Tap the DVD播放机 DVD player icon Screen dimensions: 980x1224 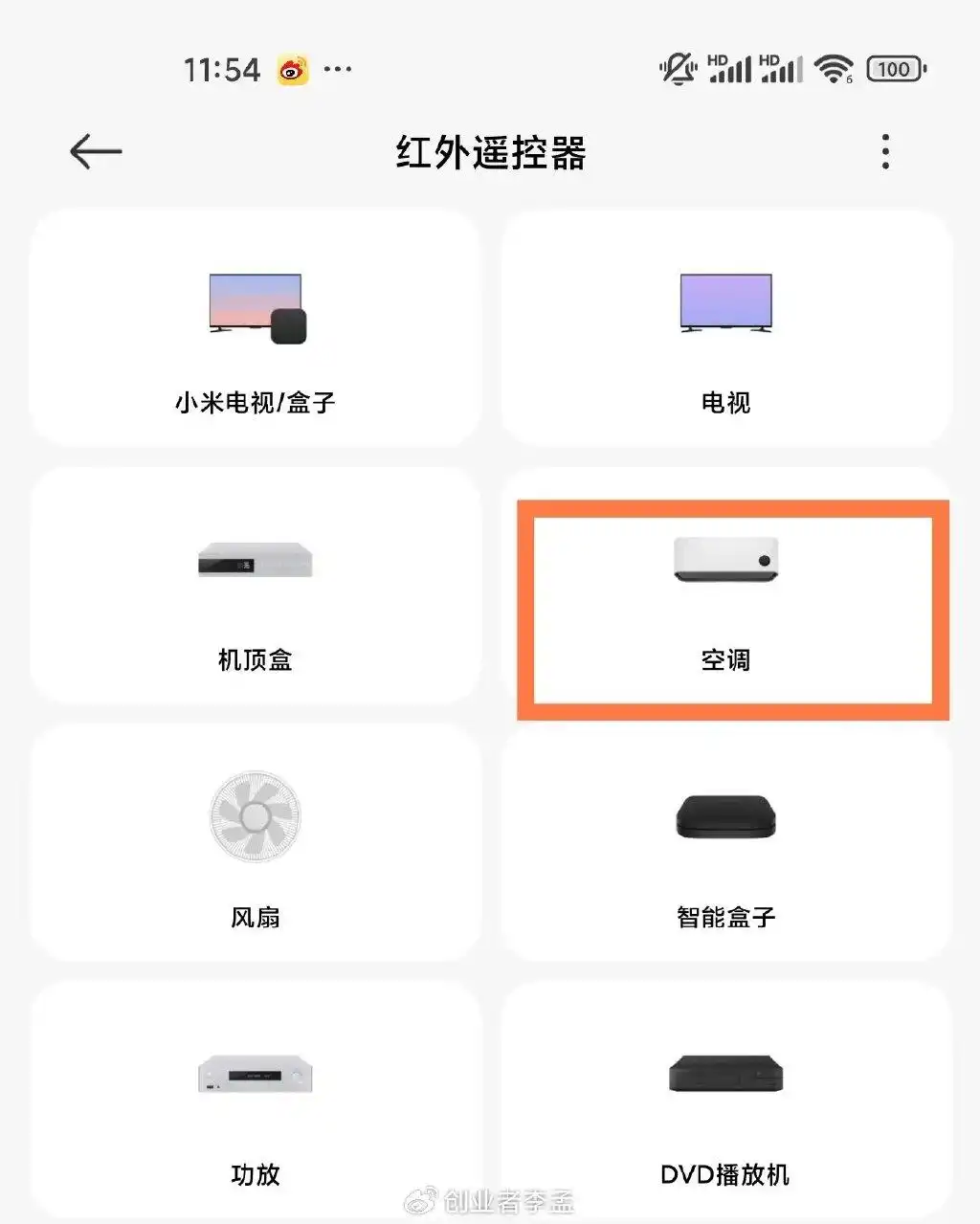(x=724, y=1075)
